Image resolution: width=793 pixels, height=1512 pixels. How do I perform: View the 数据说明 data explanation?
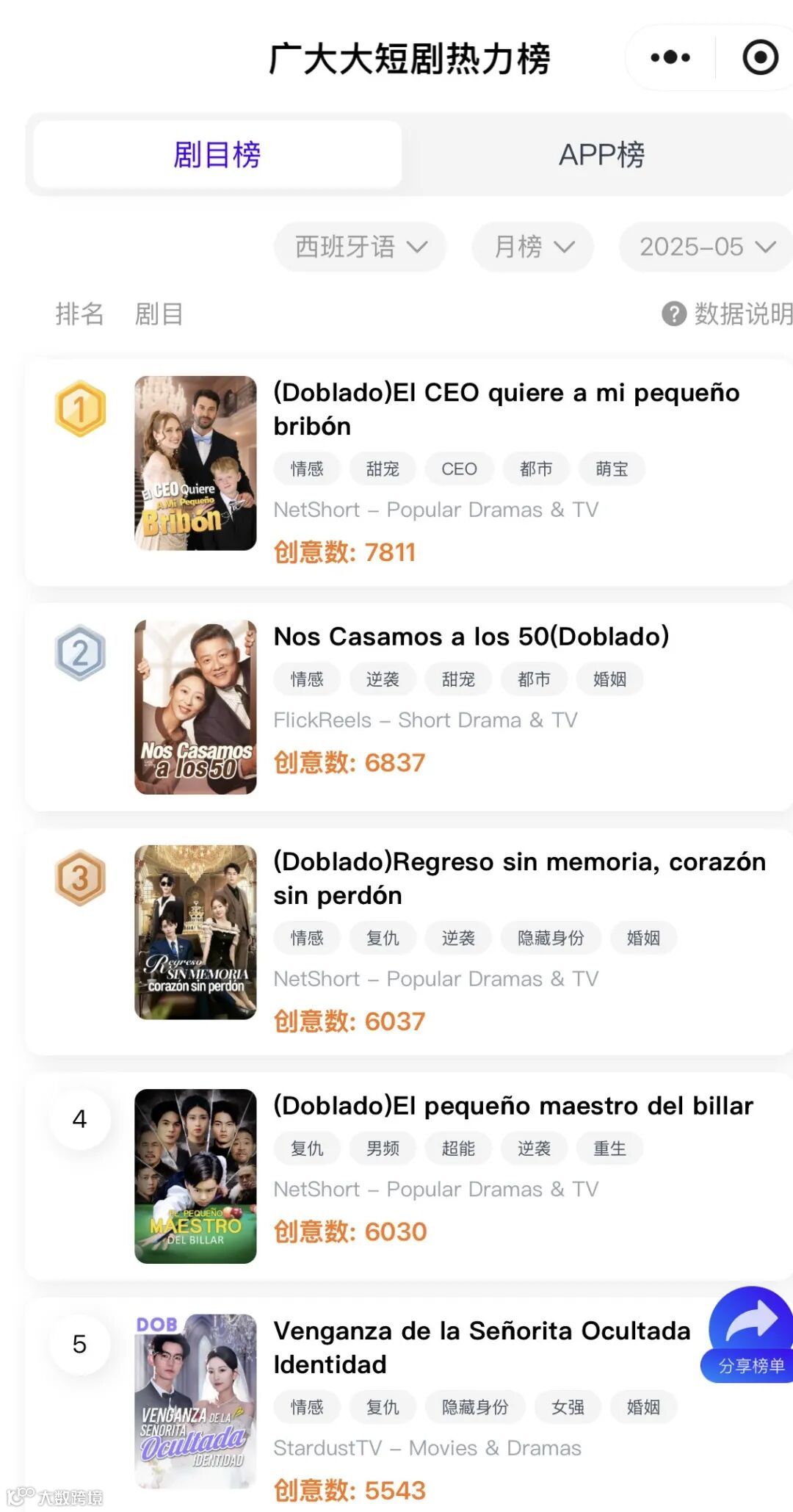(x=727, y=314)
